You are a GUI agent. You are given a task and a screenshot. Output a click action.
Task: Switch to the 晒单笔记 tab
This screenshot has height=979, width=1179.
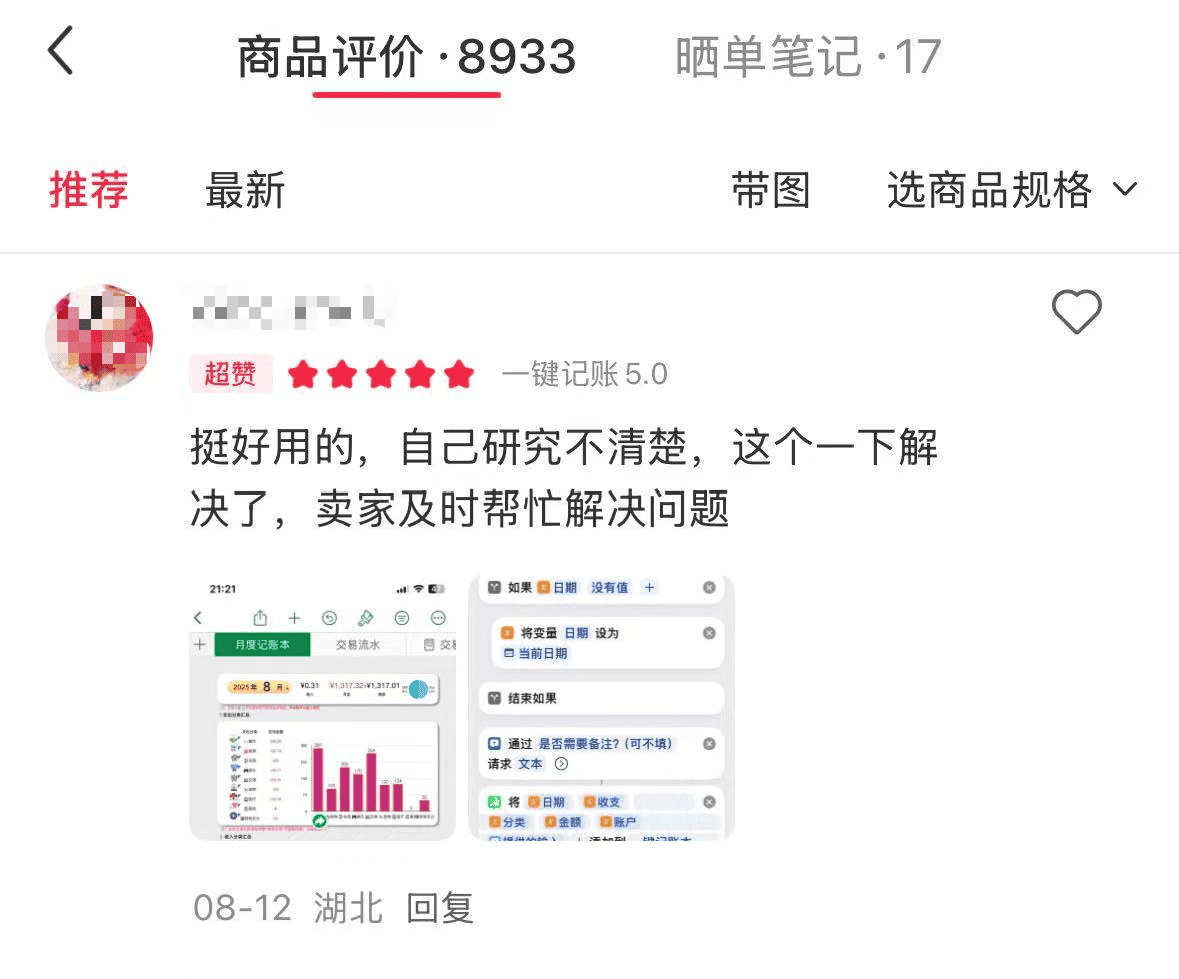pos(807,57)
